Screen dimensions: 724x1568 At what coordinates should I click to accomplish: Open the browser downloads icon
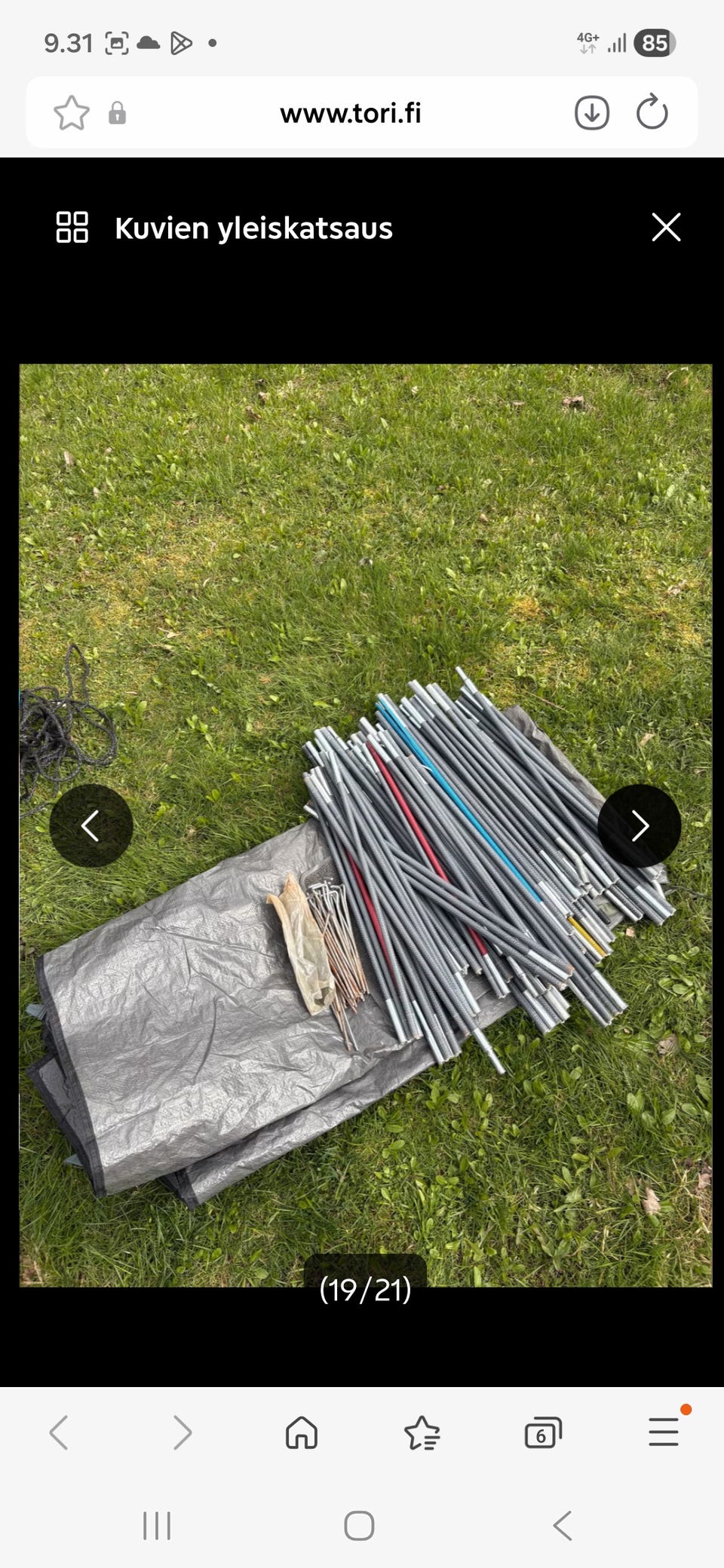click(x=592, y=113)
